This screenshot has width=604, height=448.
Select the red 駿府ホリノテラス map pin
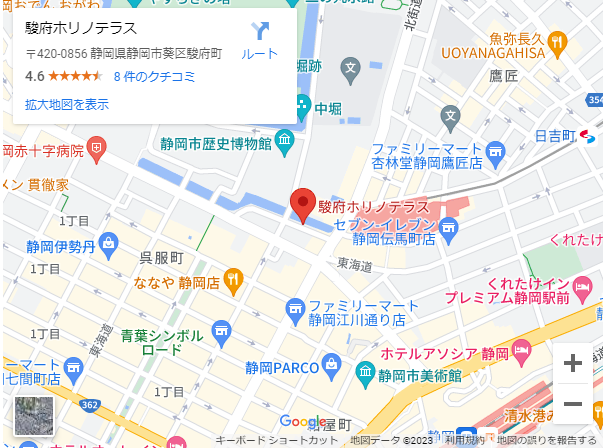tap(303, 204)
